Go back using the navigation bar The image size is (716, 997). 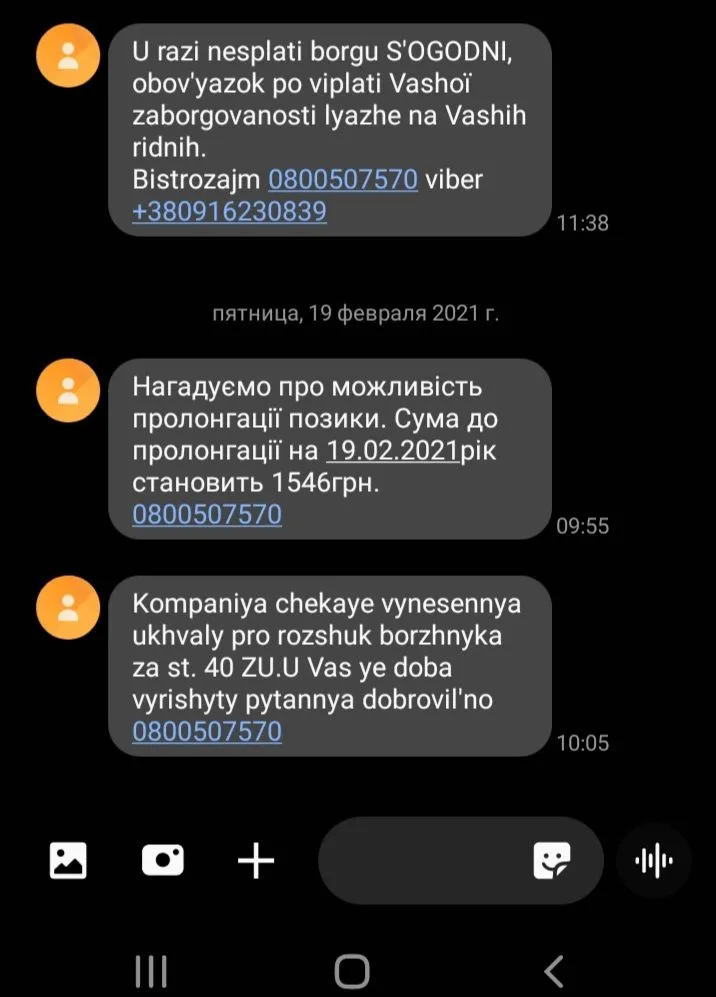[x=553, y=970]
